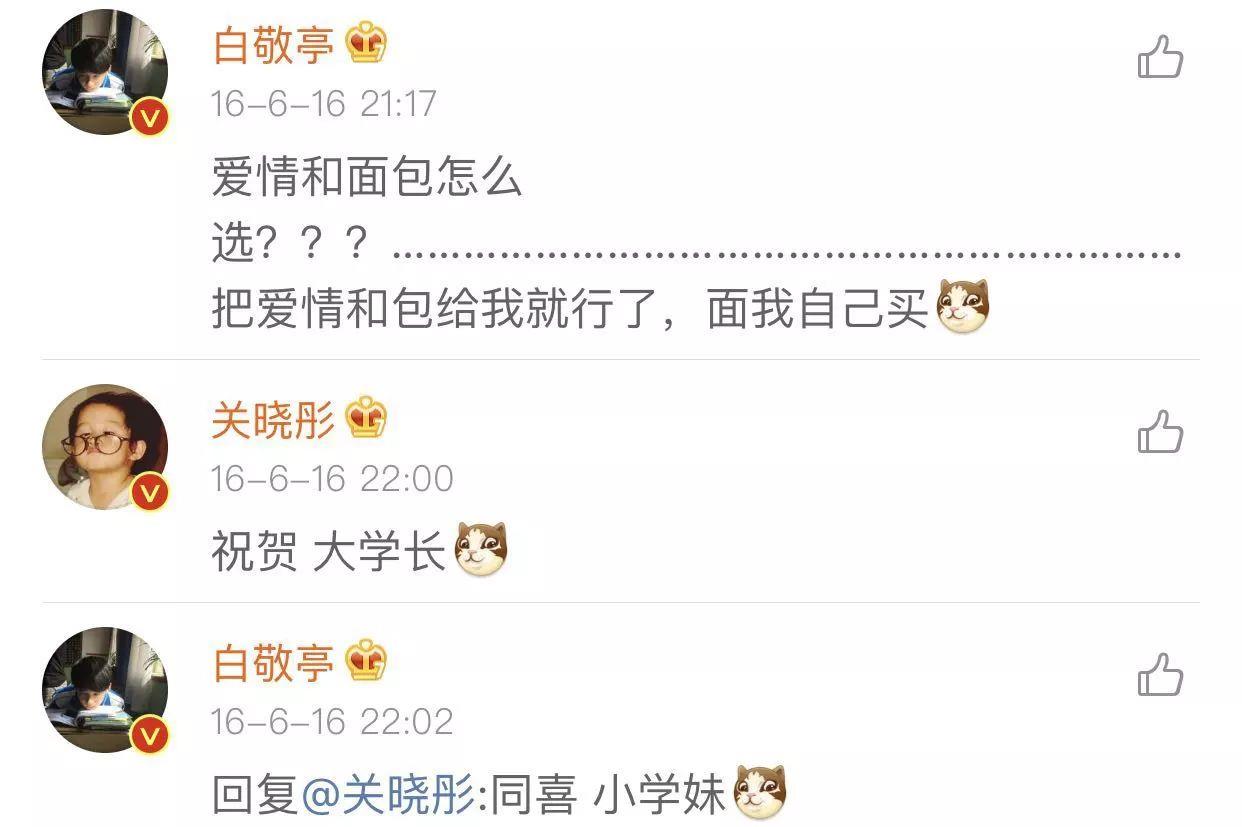This screenshot has width=1242, height=827.
Task: Like 关晓彤's comment 祝贺 大学长
Action: (x=1160, y=432)
